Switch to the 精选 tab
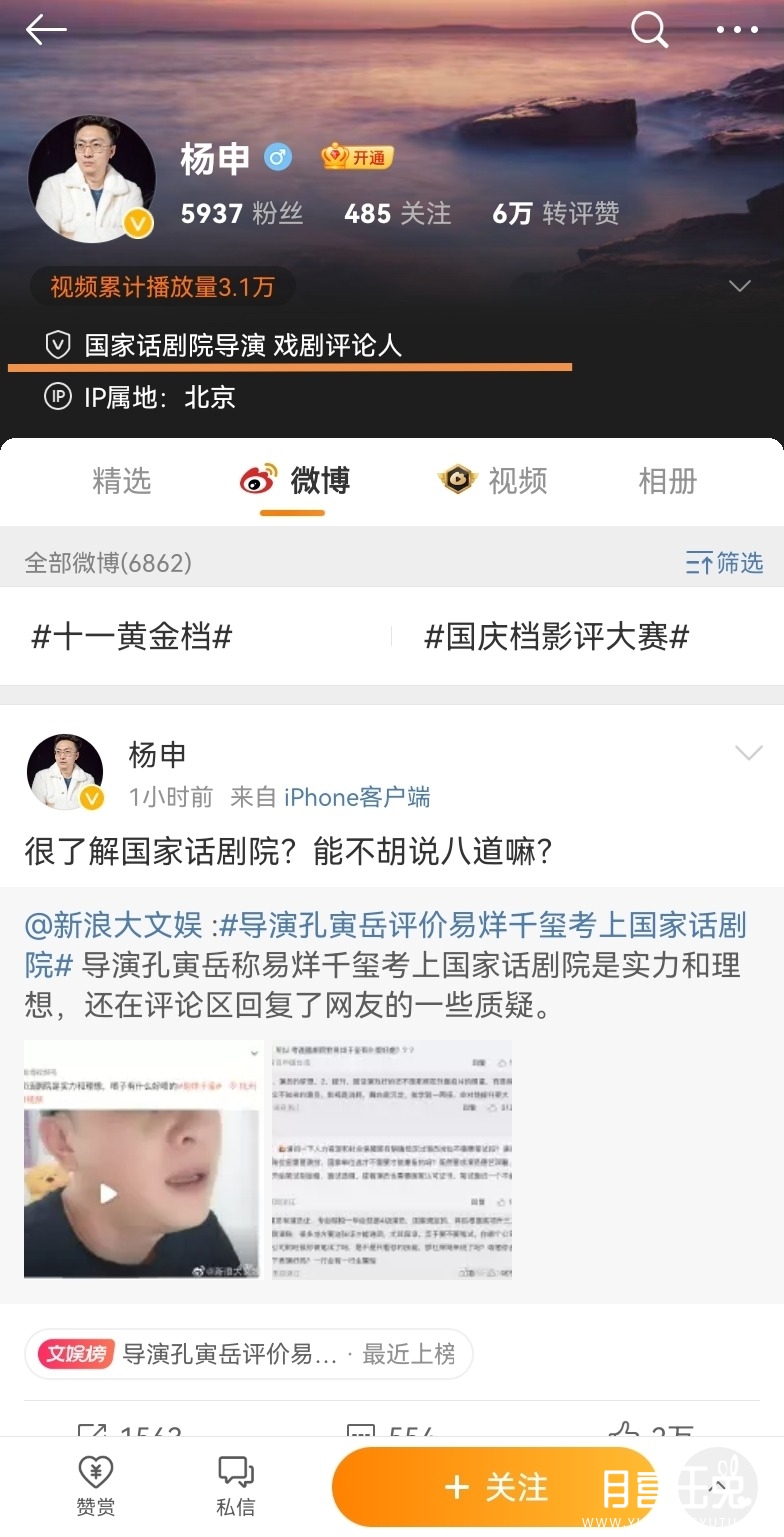Viewport: 784px width, 1537px height. (122, 481)
